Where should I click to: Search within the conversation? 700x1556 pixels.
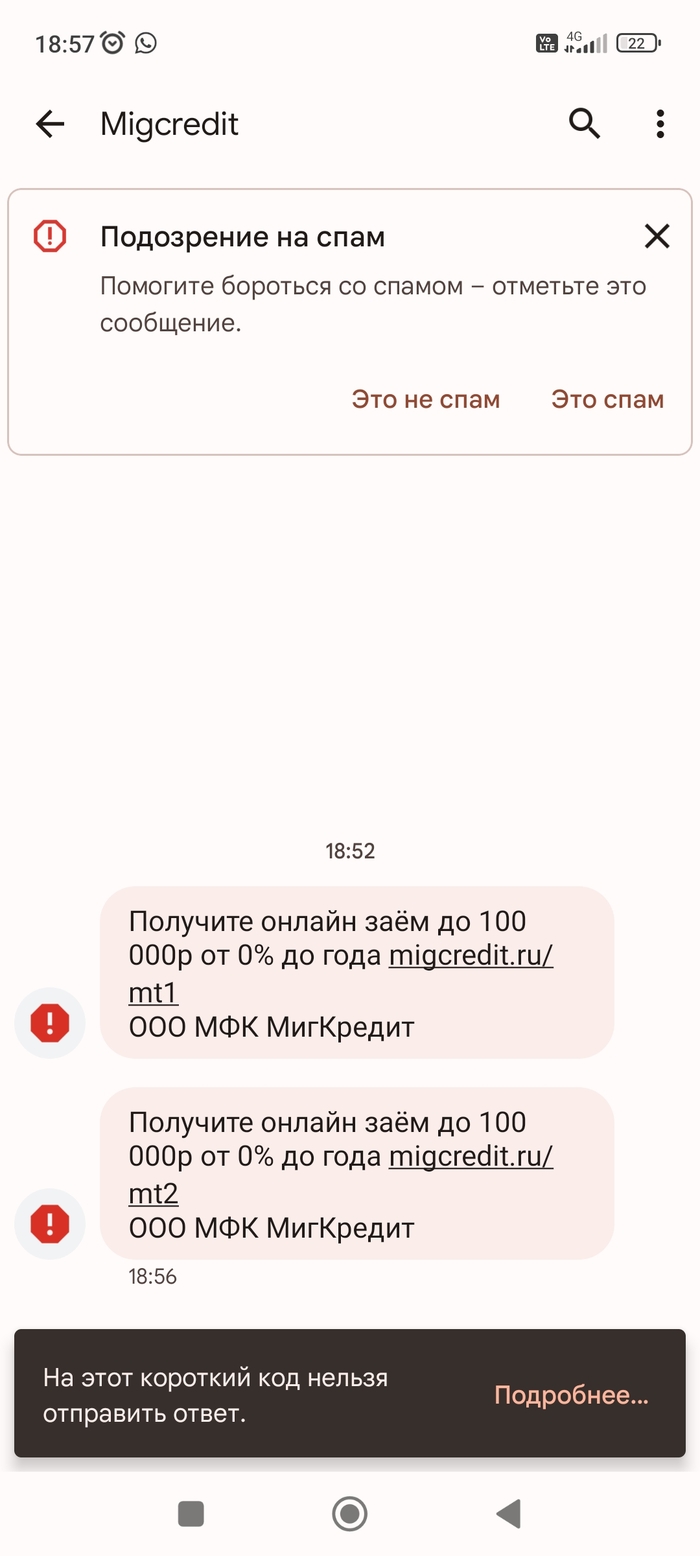point(584,124)
